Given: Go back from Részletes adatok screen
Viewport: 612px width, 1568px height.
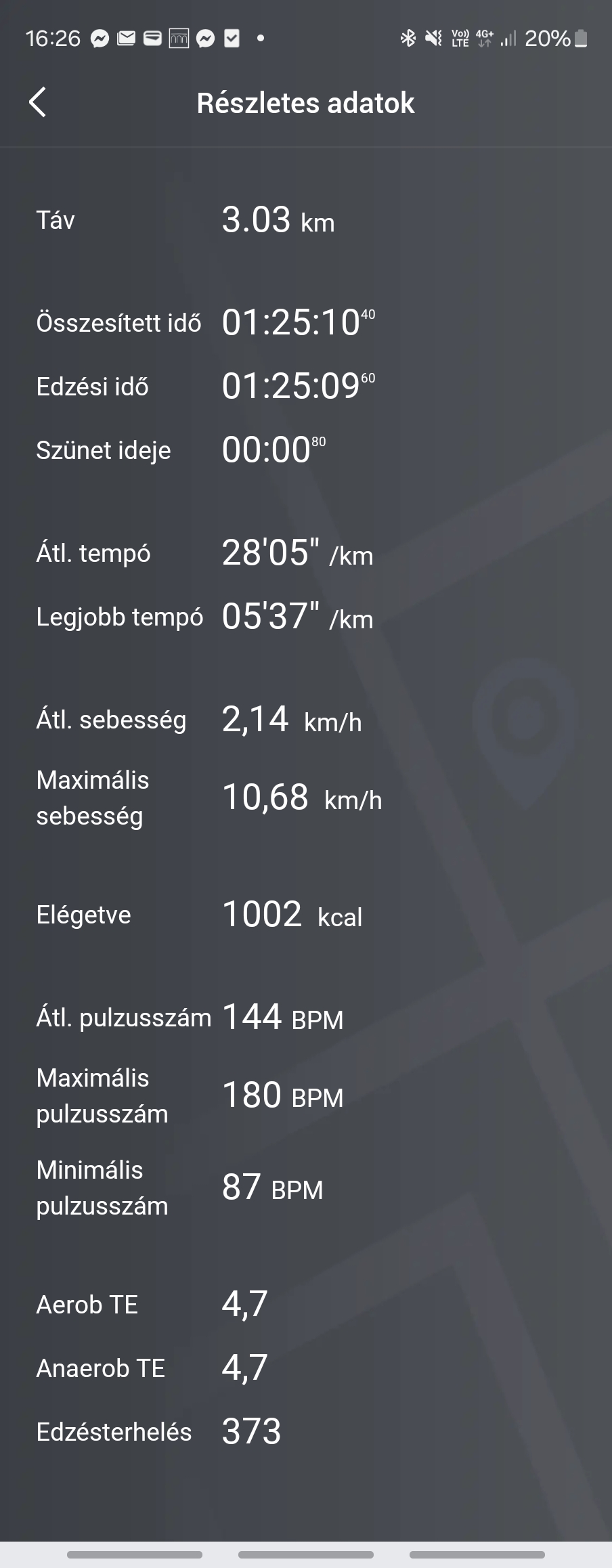Looking at the screenshot, I should tap(38, 103).
